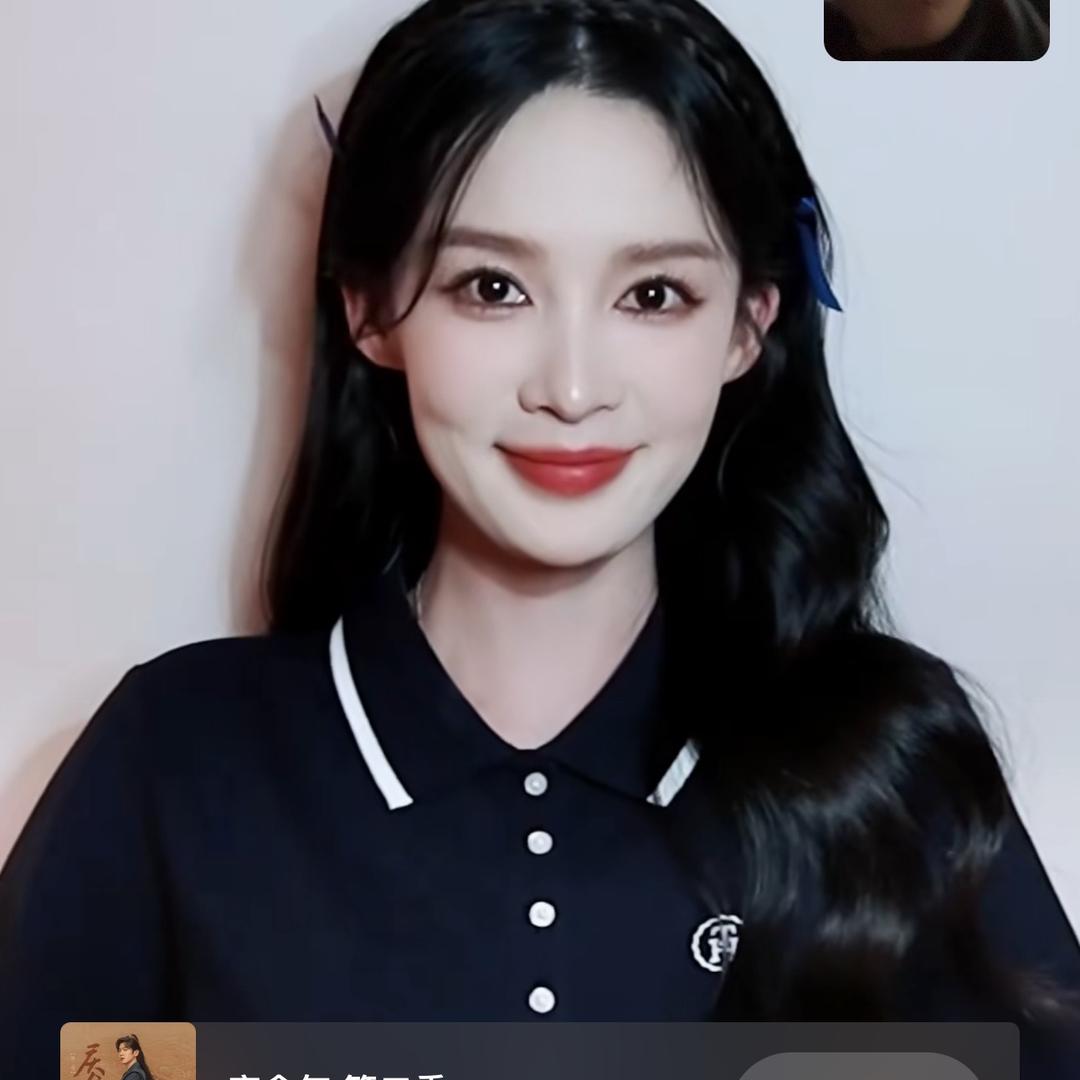1080x1080 pixels.
Task: Tap the gray button on the drama card
Action: pos(858,1067)
